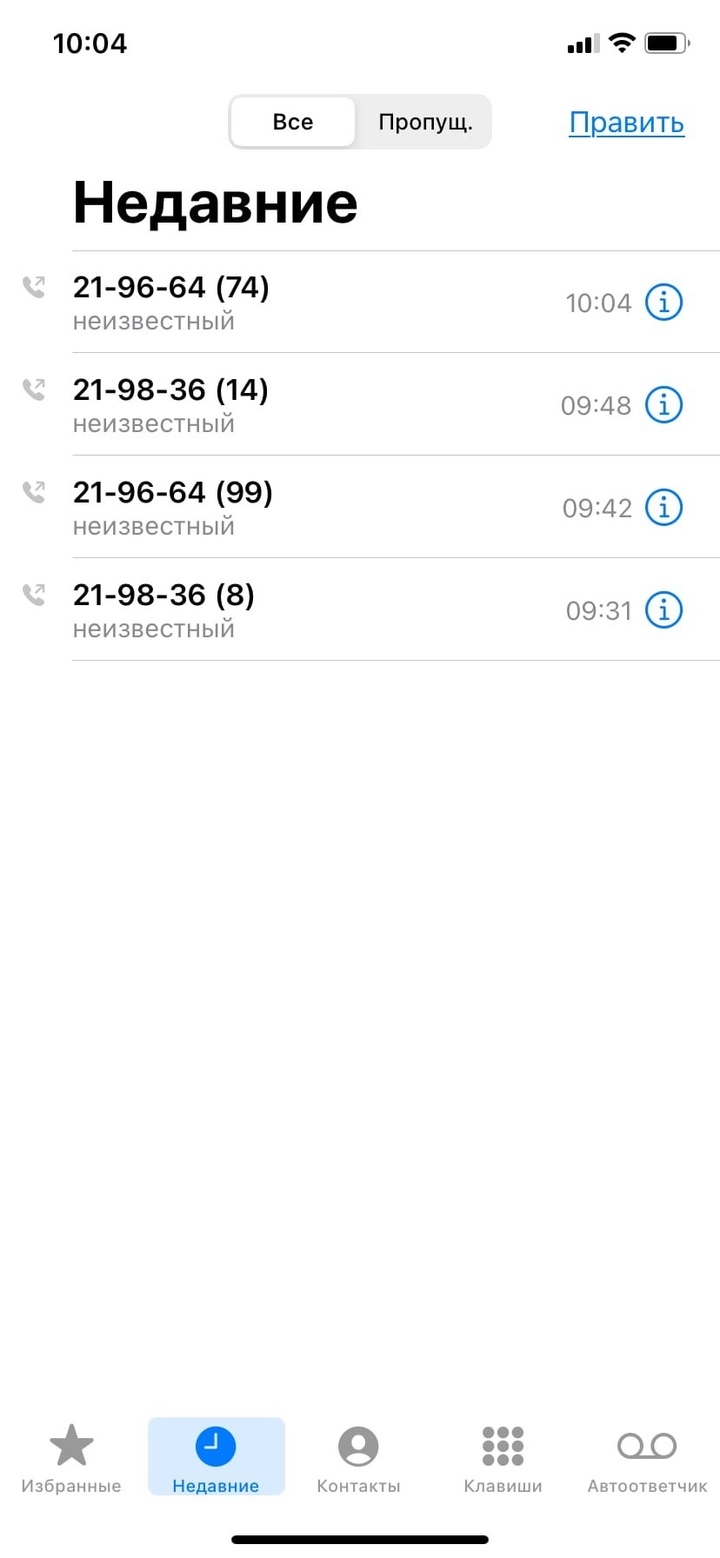Open info for the 09:31 call
Screen dimensions: 720x1558
pos(664,609)
